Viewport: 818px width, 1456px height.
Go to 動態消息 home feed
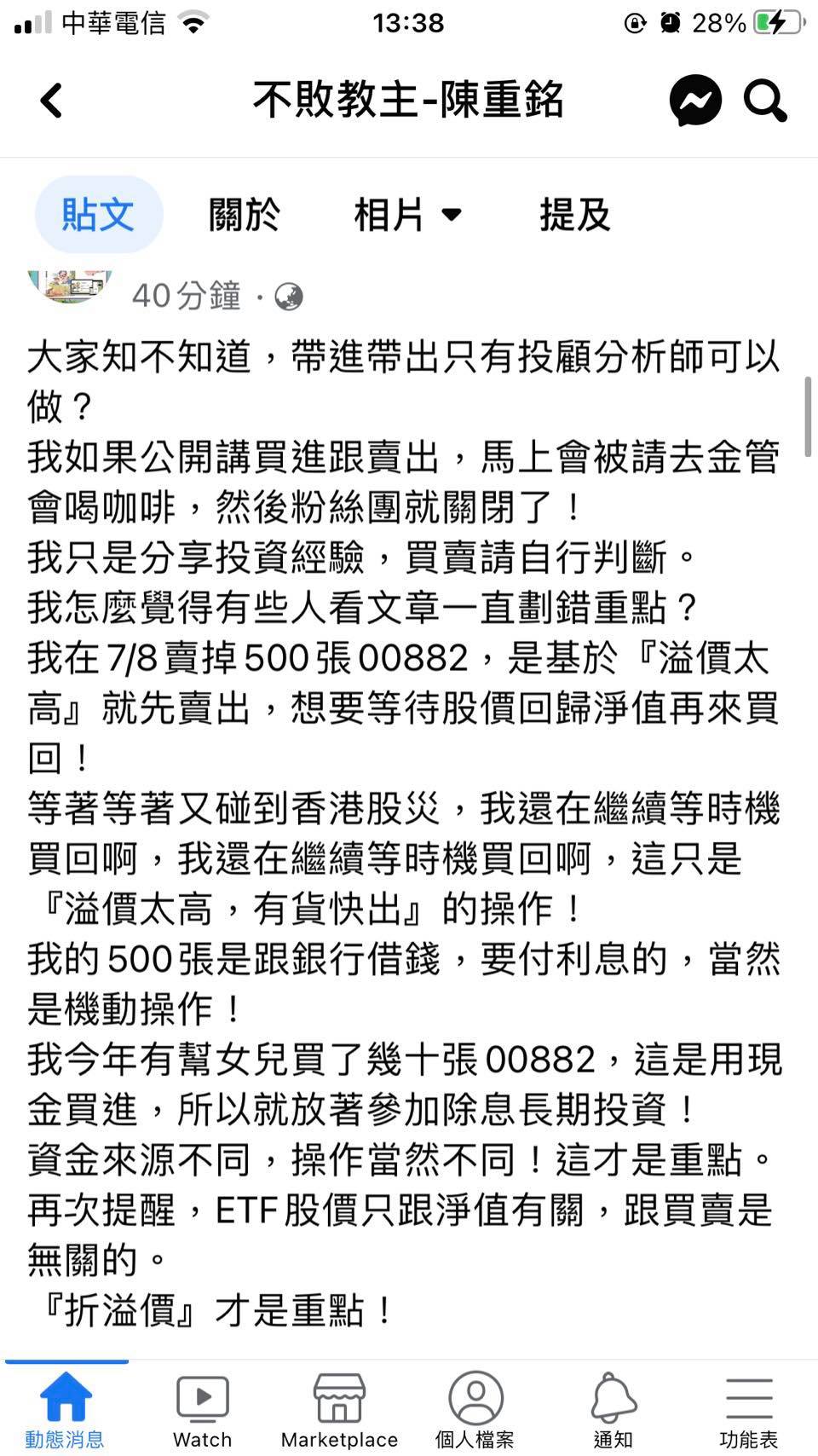coord(66,1410)
